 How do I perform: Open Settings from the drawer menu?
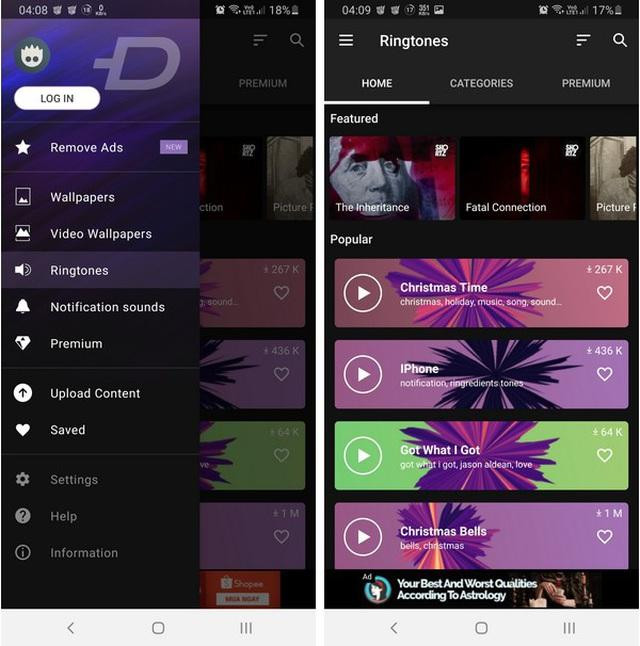[74, 480]
